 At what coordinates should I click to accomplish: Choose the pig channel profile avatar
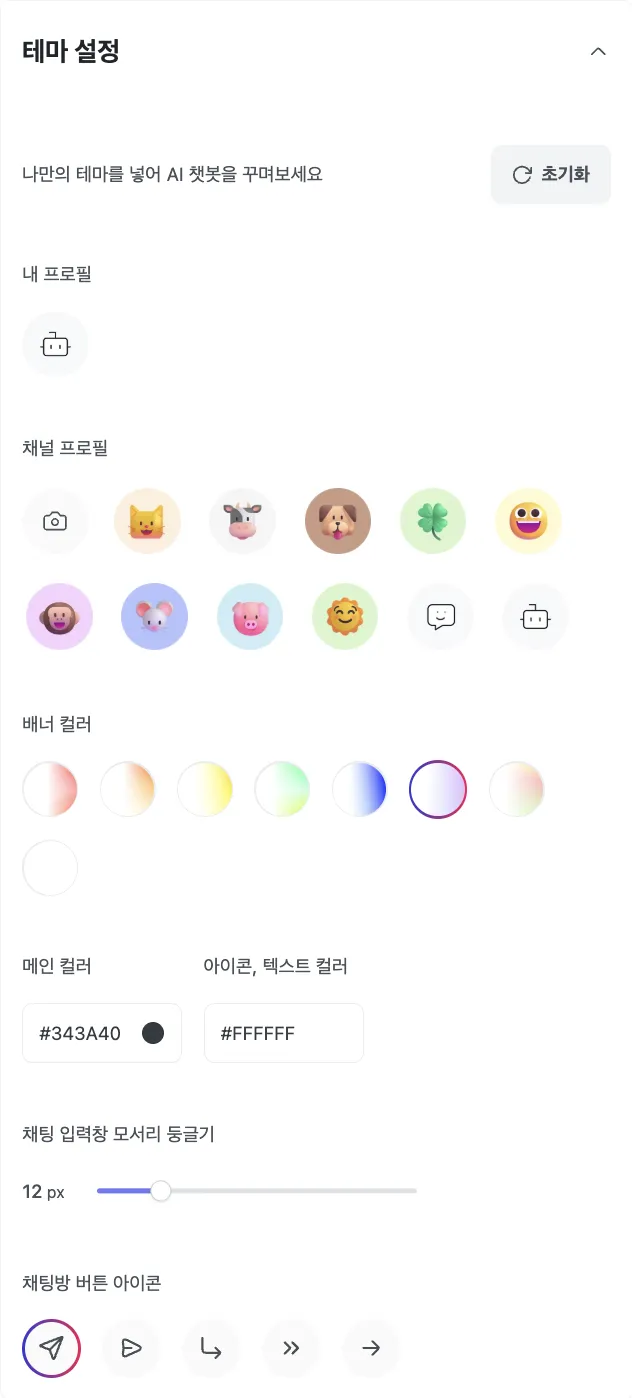click(250, 617)
